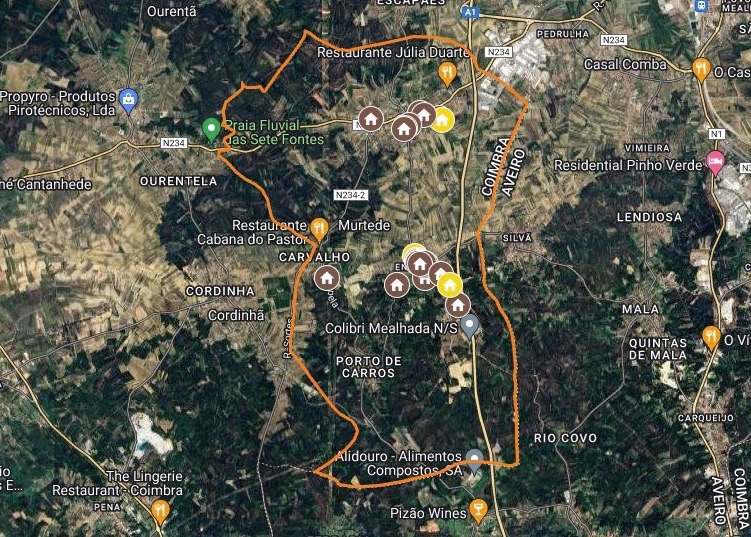Screen dimensions: 751x537
Task: Open the Alidouro Alimentos Compostos pin
Action: coord(475,458)
